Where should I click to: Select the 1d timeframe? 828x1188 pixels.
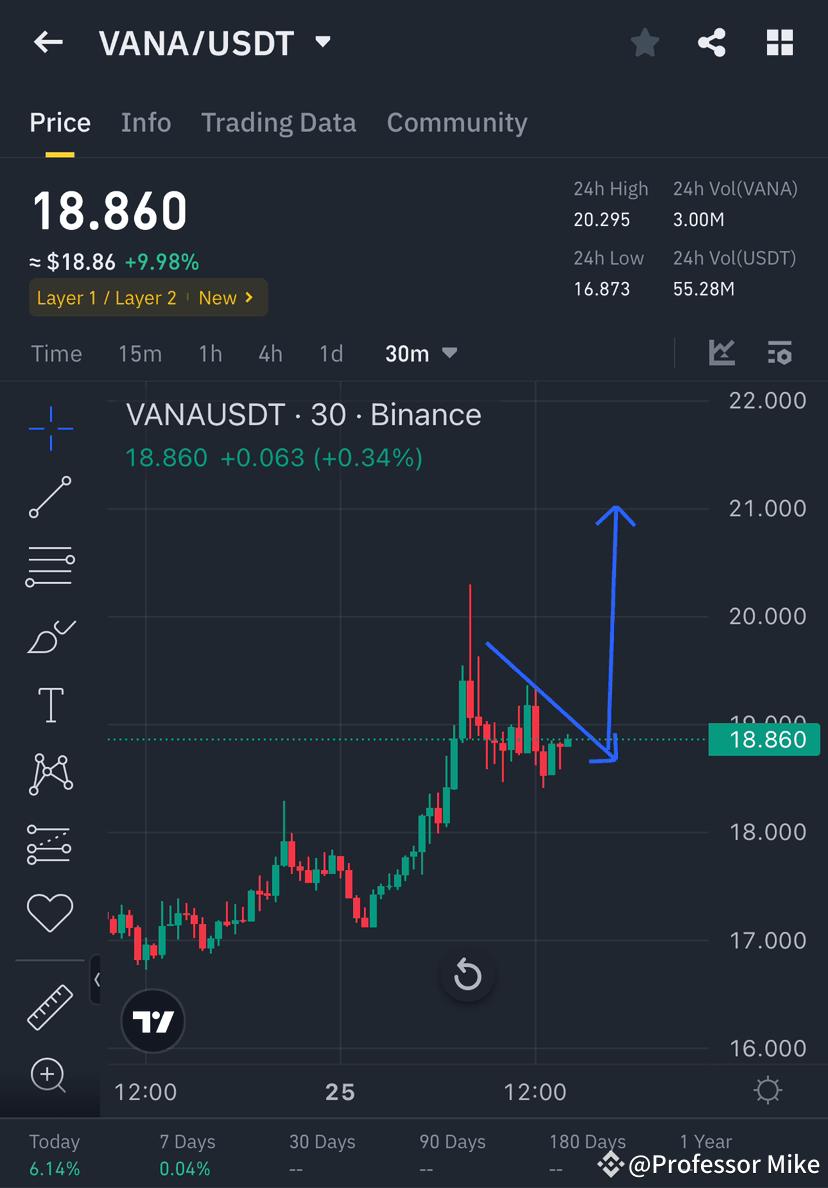(x=330, y=353)
